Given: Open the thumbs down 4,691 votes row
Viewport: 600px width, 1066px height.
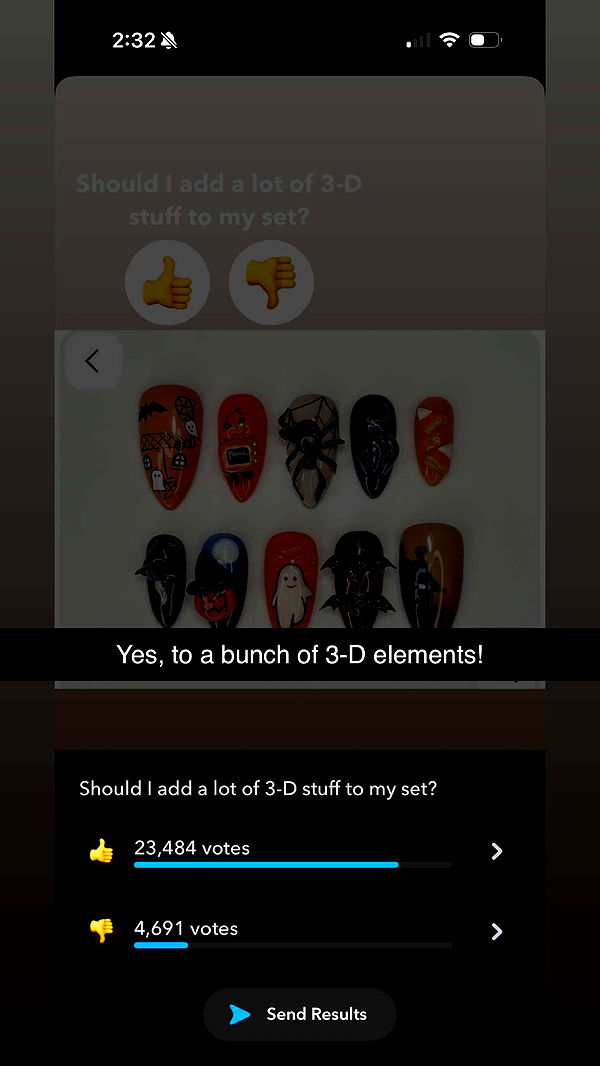Looking at the screenshot, I should coord(300,931).
